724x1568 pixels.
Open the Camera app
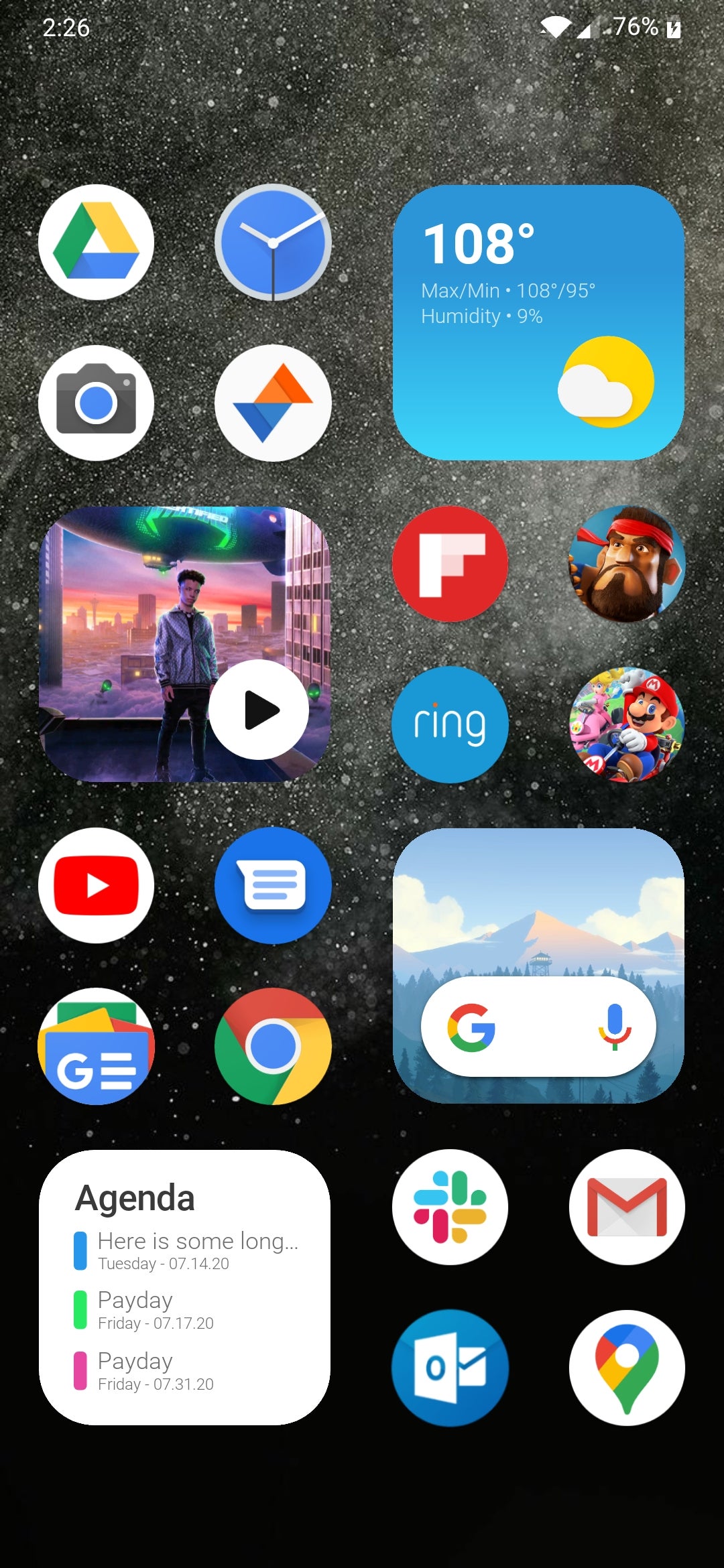pos(96,403)
